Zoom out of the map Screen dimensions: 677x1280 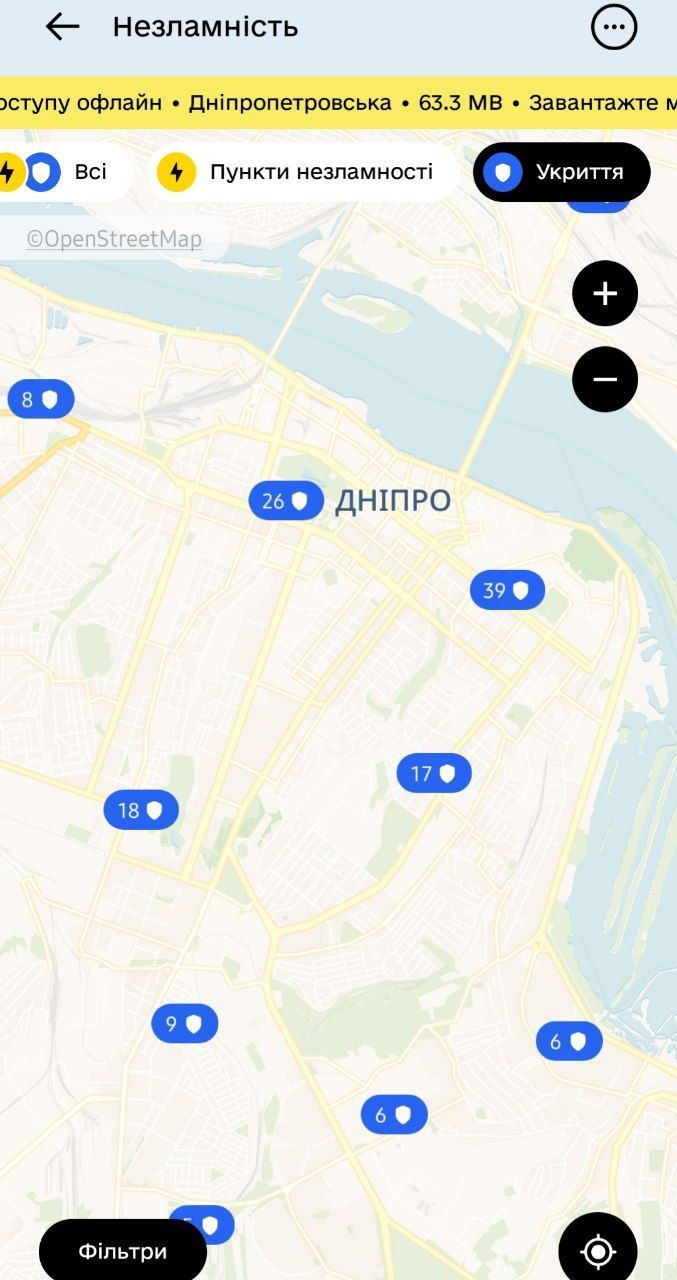[604, 379]
